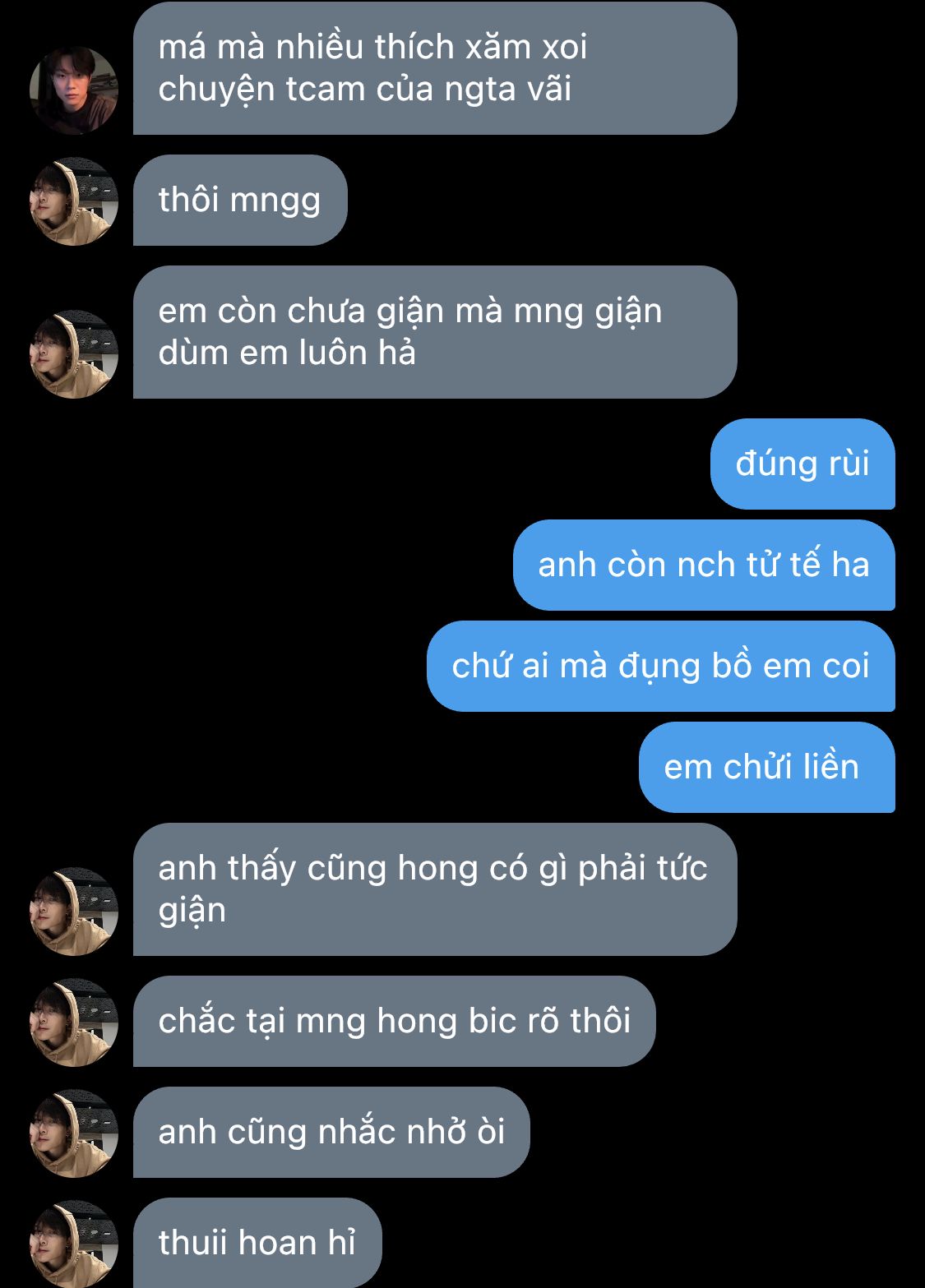Image resolution: width=925 pixels, height=1288 pixels.
Task: Tap avatar beside "chắc tại mng hong bic" message
Action: coord(74,1023)
